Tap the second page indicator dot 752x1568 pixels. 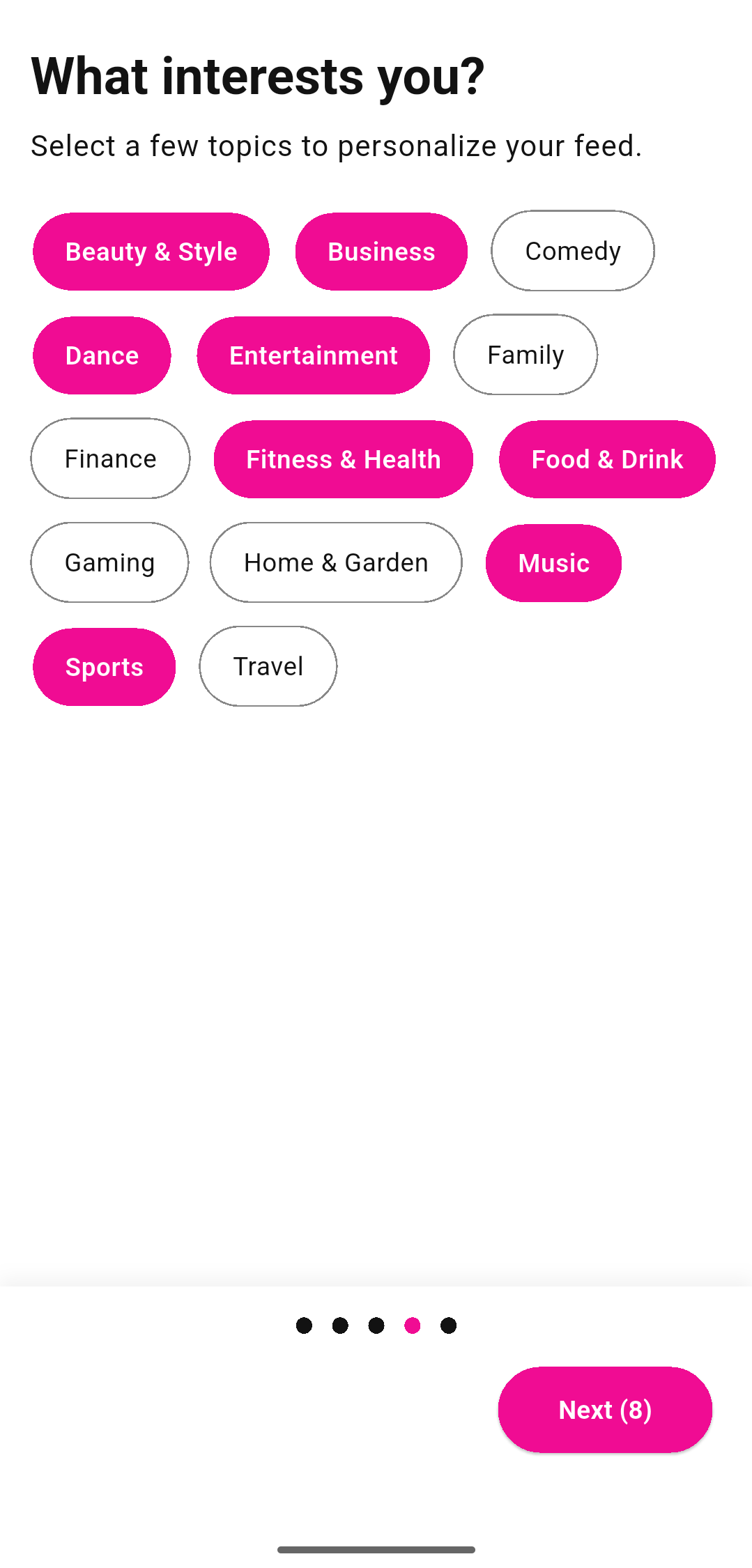click(x=340, y=1325)
